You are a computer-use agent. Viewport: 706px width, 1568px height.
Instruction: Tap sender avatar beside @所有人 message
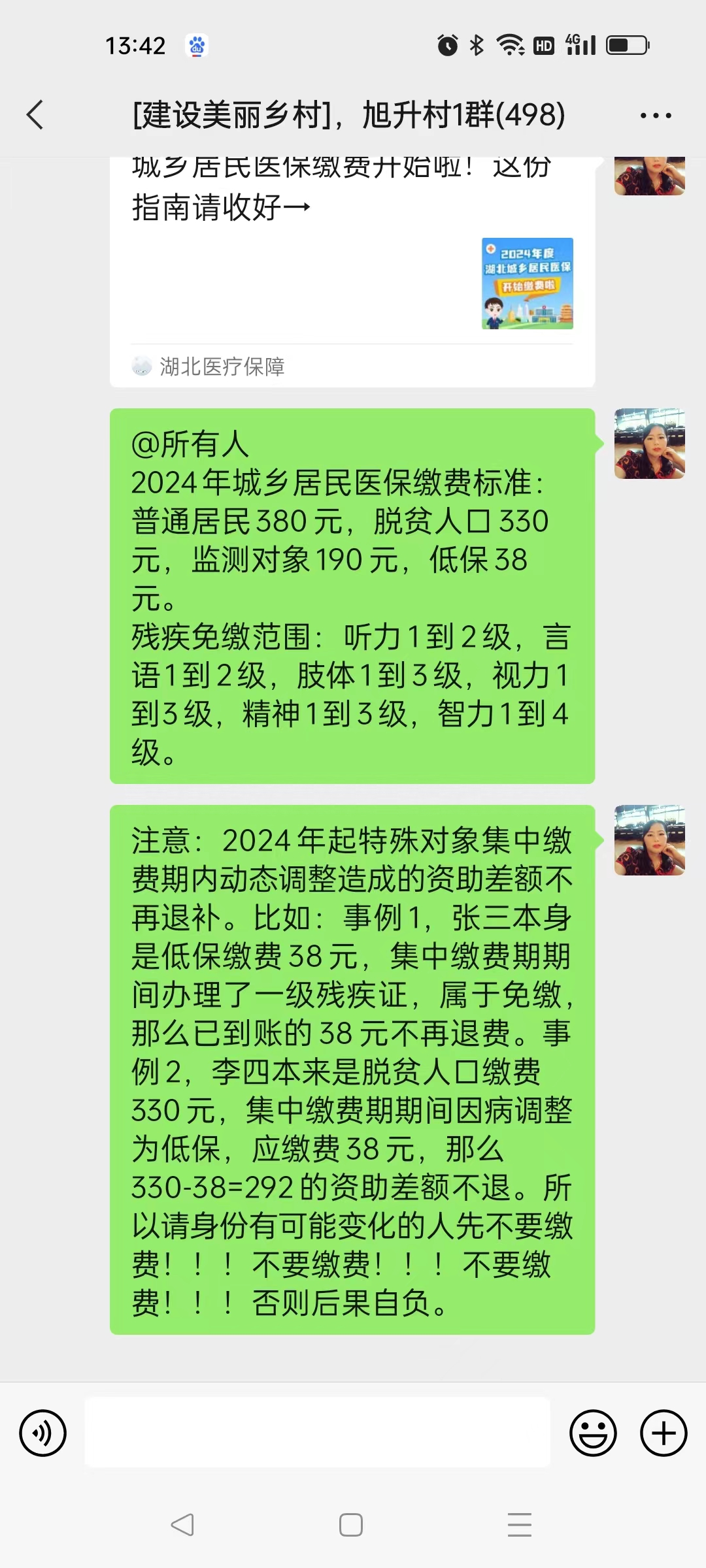pos(649,444)
